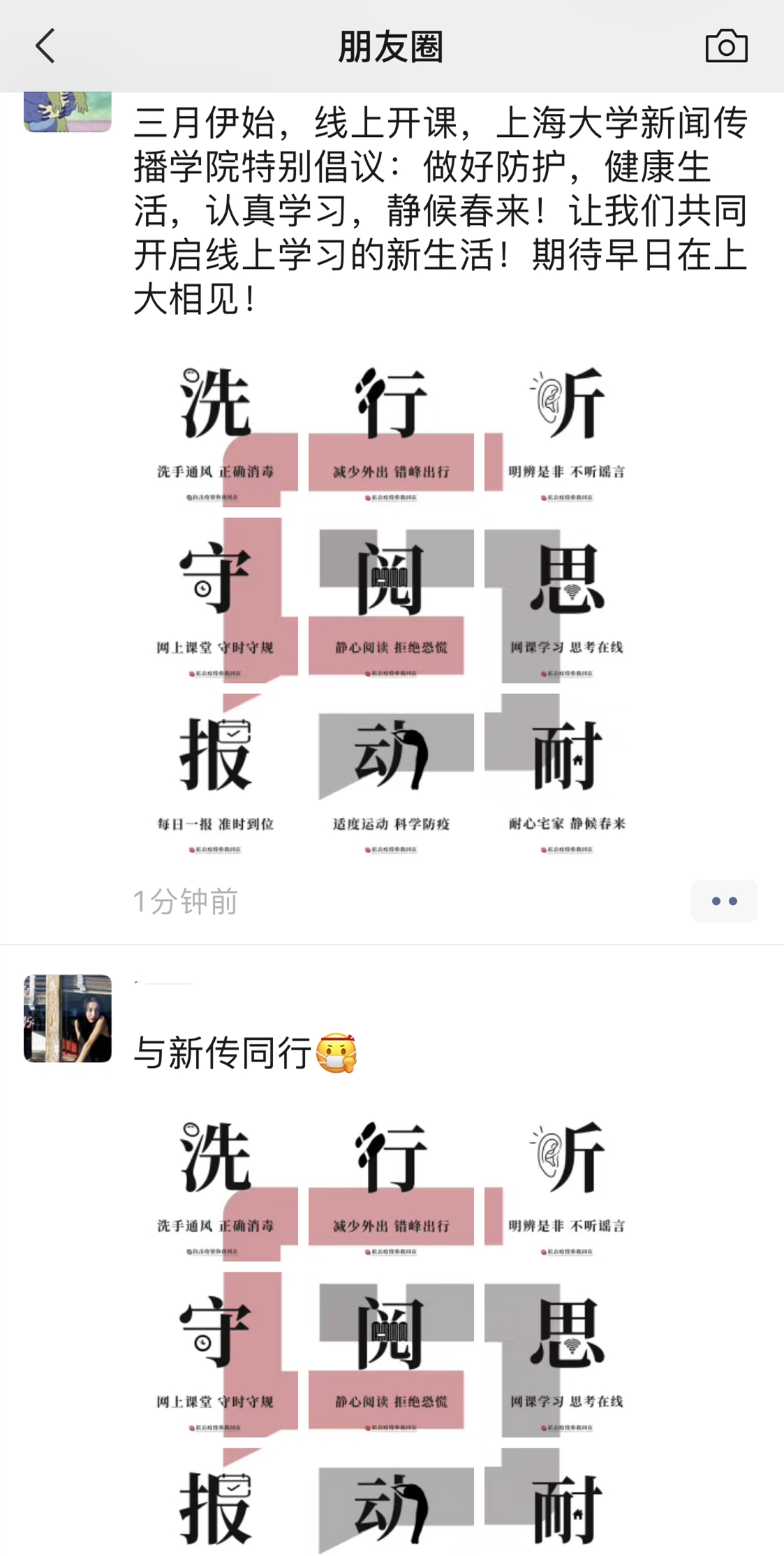The image size is (784, 1556).
Task: View the 动 image in the first post
Action: (x=391, y=781)
